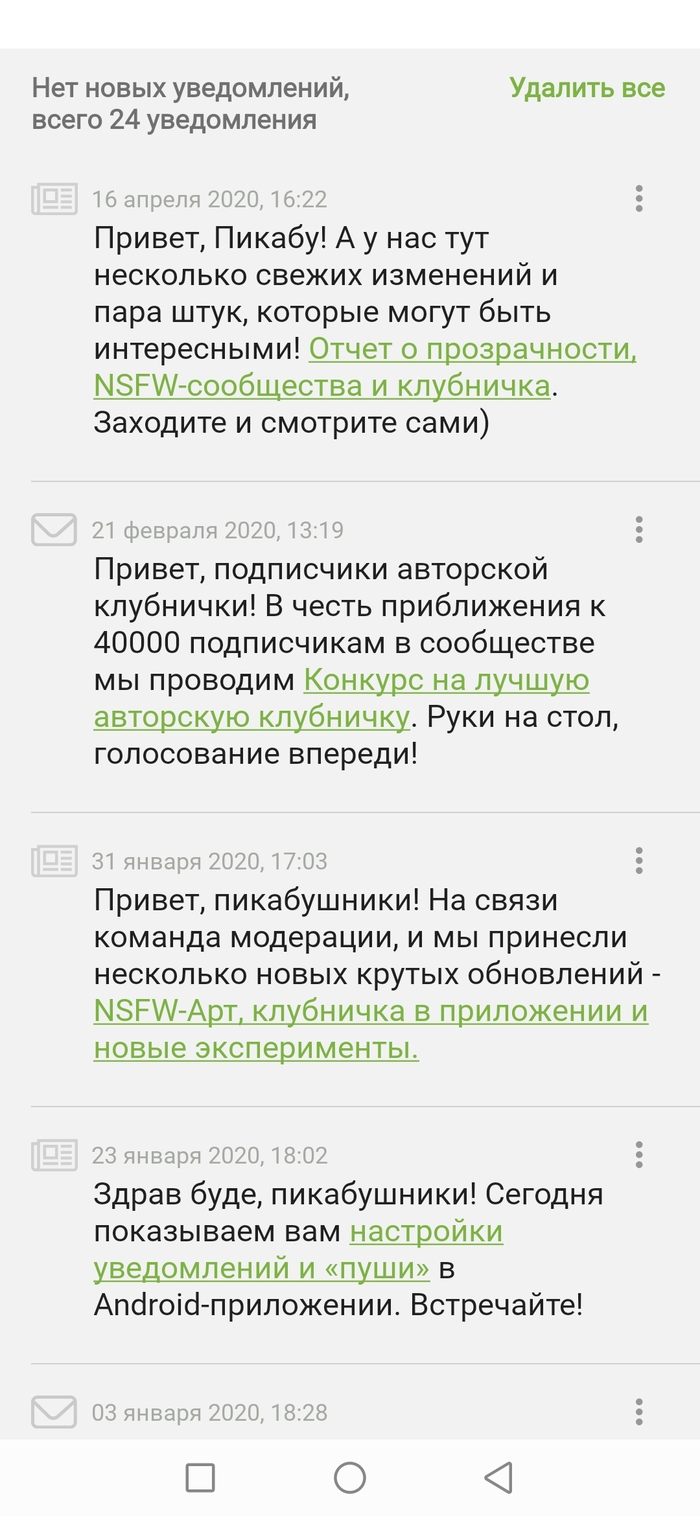
Task: Go back using the system back button
Action: [x=498, y=1478]
